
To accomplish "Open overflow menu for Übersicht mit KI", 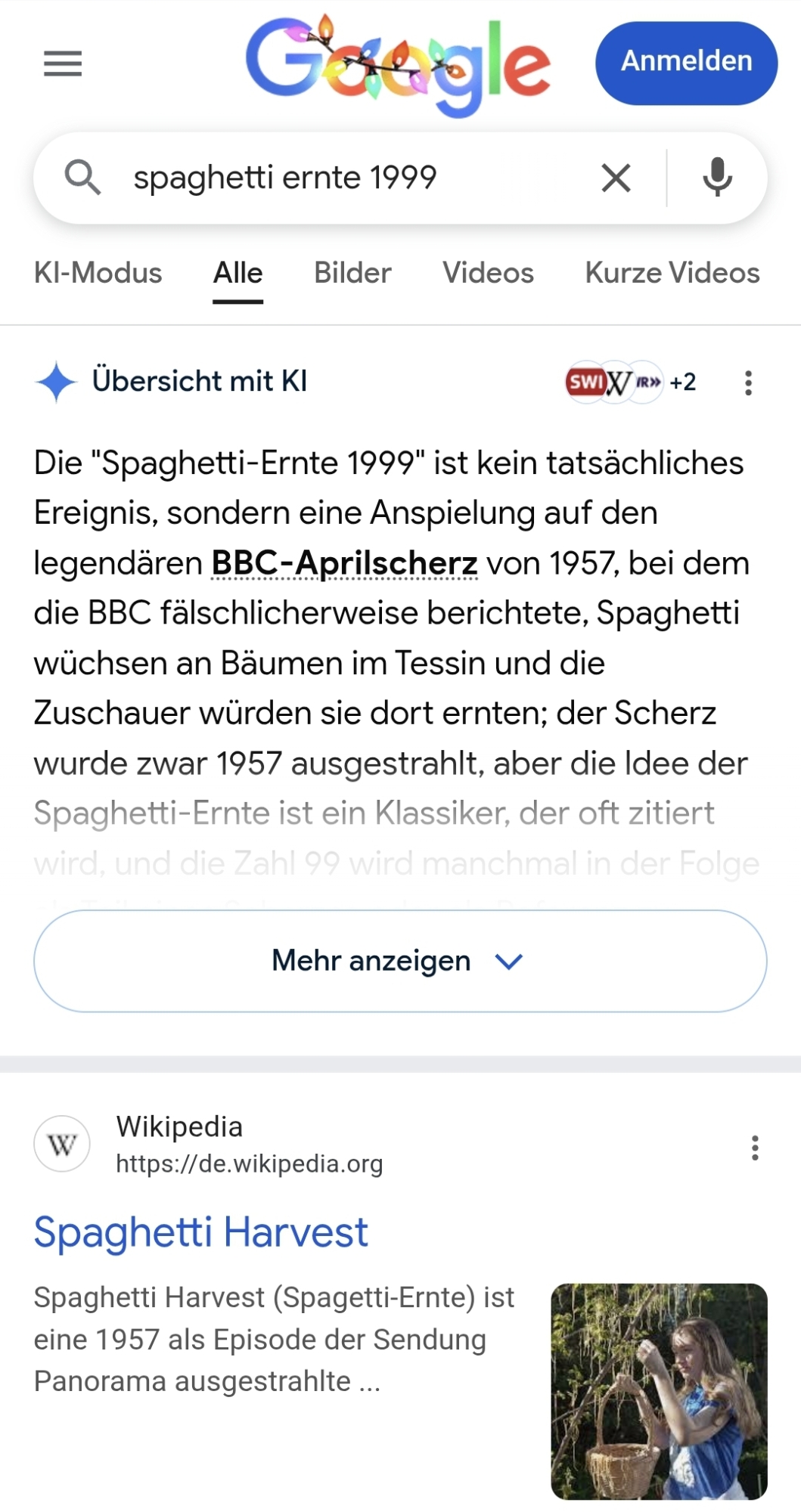I will 748,383.
